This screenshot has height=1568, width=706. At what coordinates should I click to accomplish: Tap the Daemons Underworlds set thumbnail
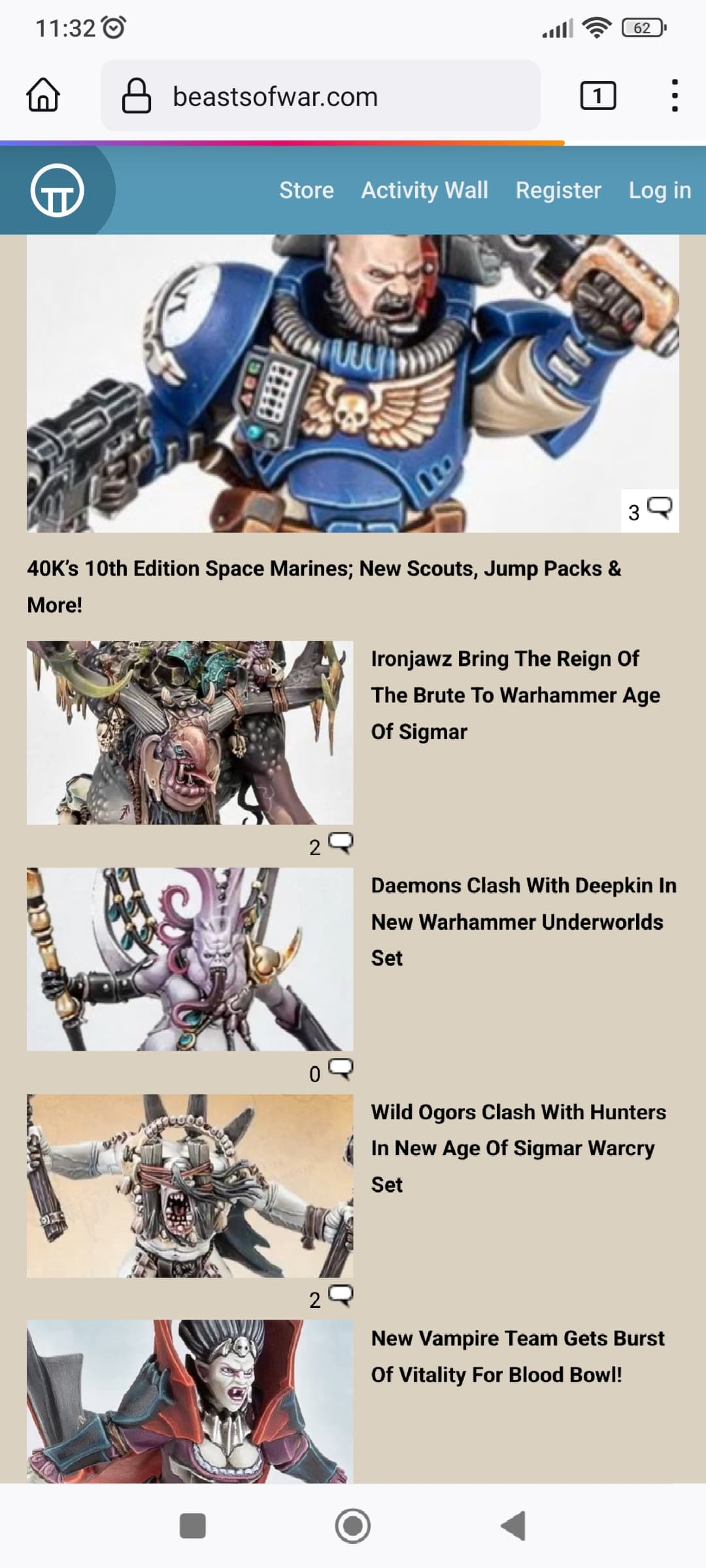pyautogui.click(x=190, y=959)
